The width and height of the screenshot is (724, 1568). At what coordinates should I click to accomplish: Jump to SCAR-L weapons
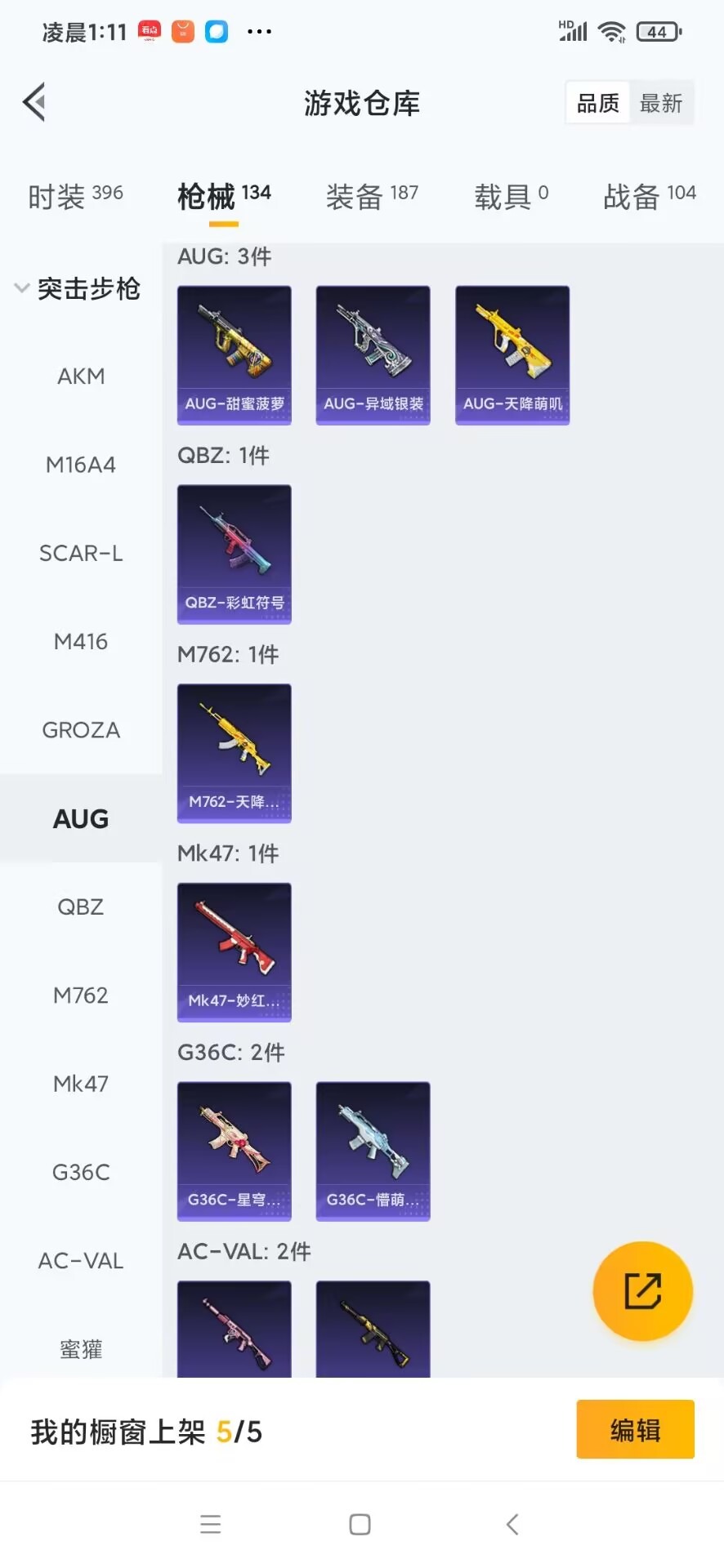coord(81,554)
